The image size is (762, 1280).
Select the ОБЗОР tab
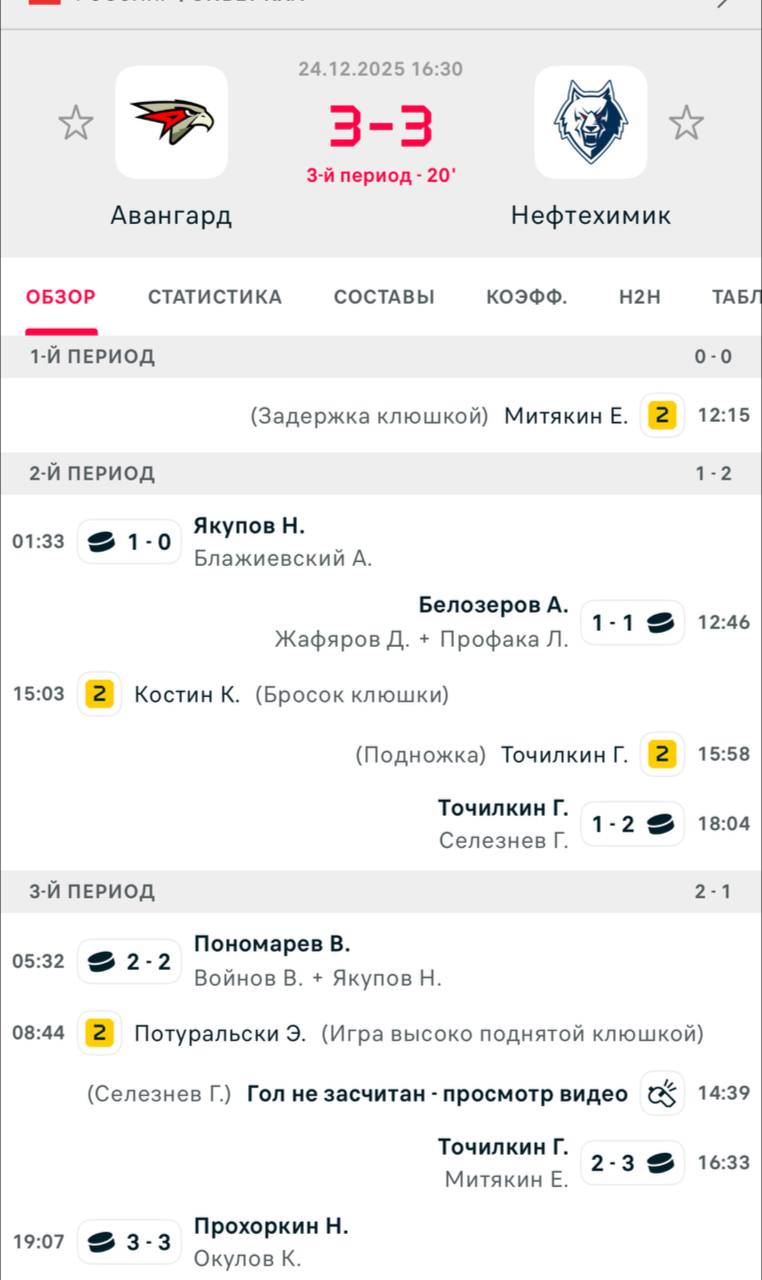[61, 297]
